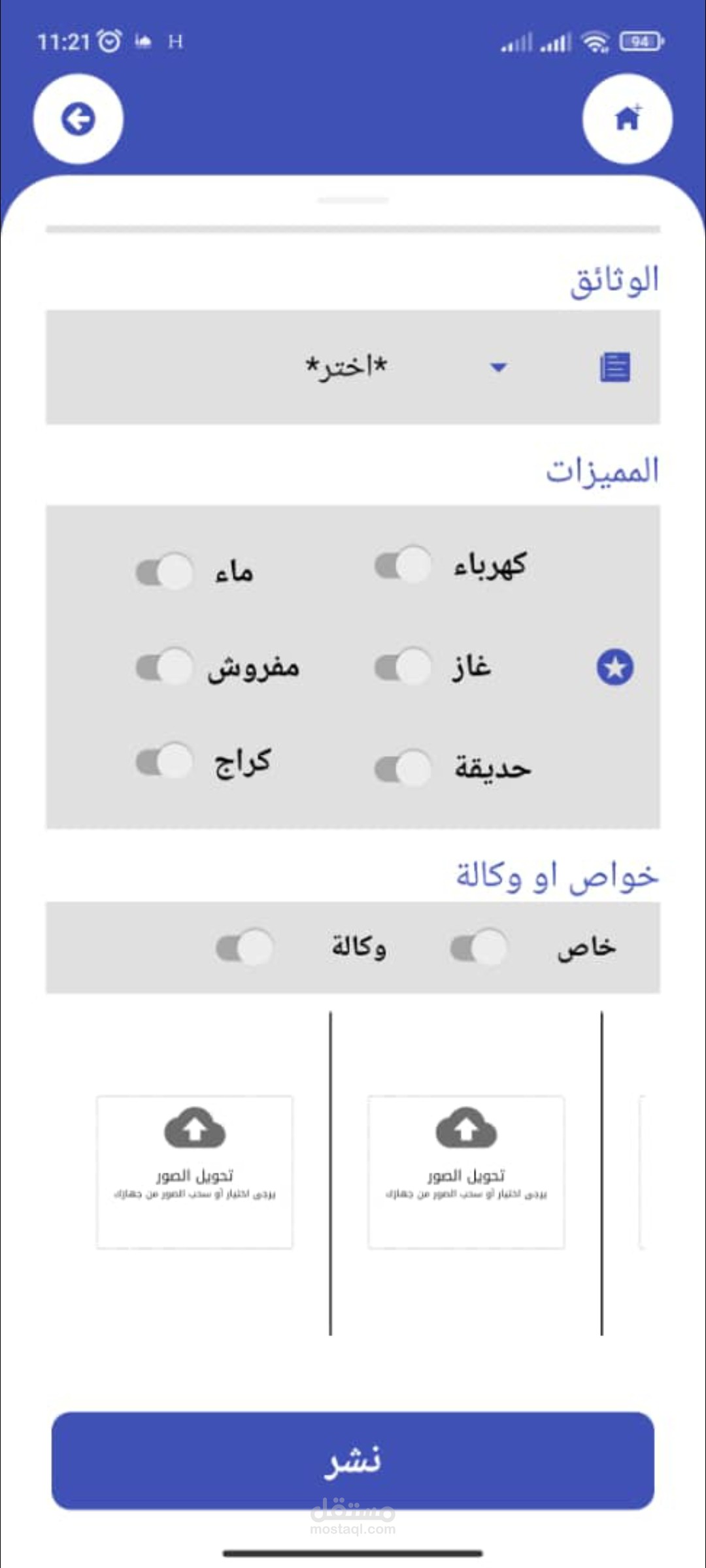Image resolution: width=706 pixels, height=1568 pixels.
Task: Tap the Wi-Fi icon in the status bar
Action: click(x=594, y=41)
